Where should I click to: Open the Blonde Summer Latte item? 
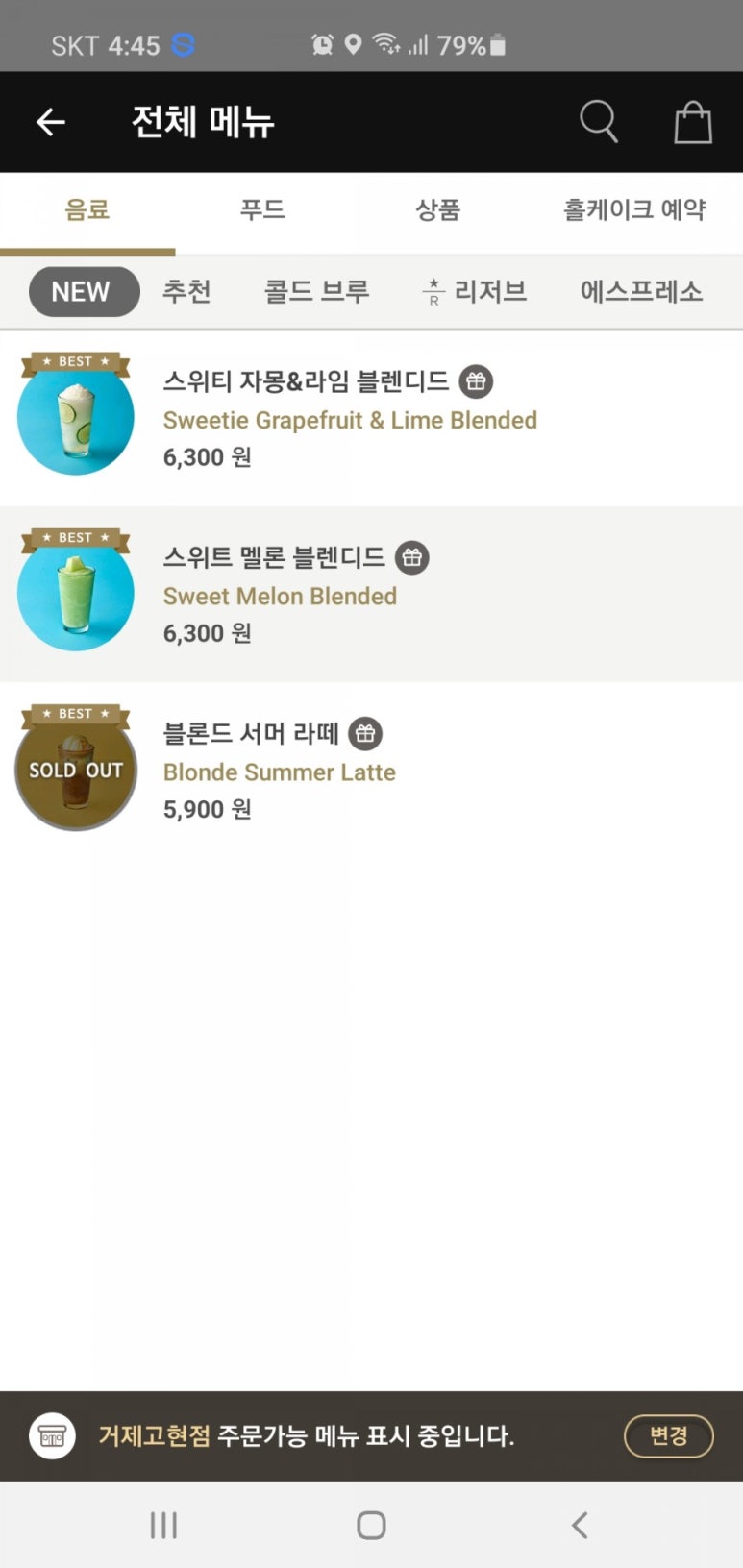pos(279,772)
